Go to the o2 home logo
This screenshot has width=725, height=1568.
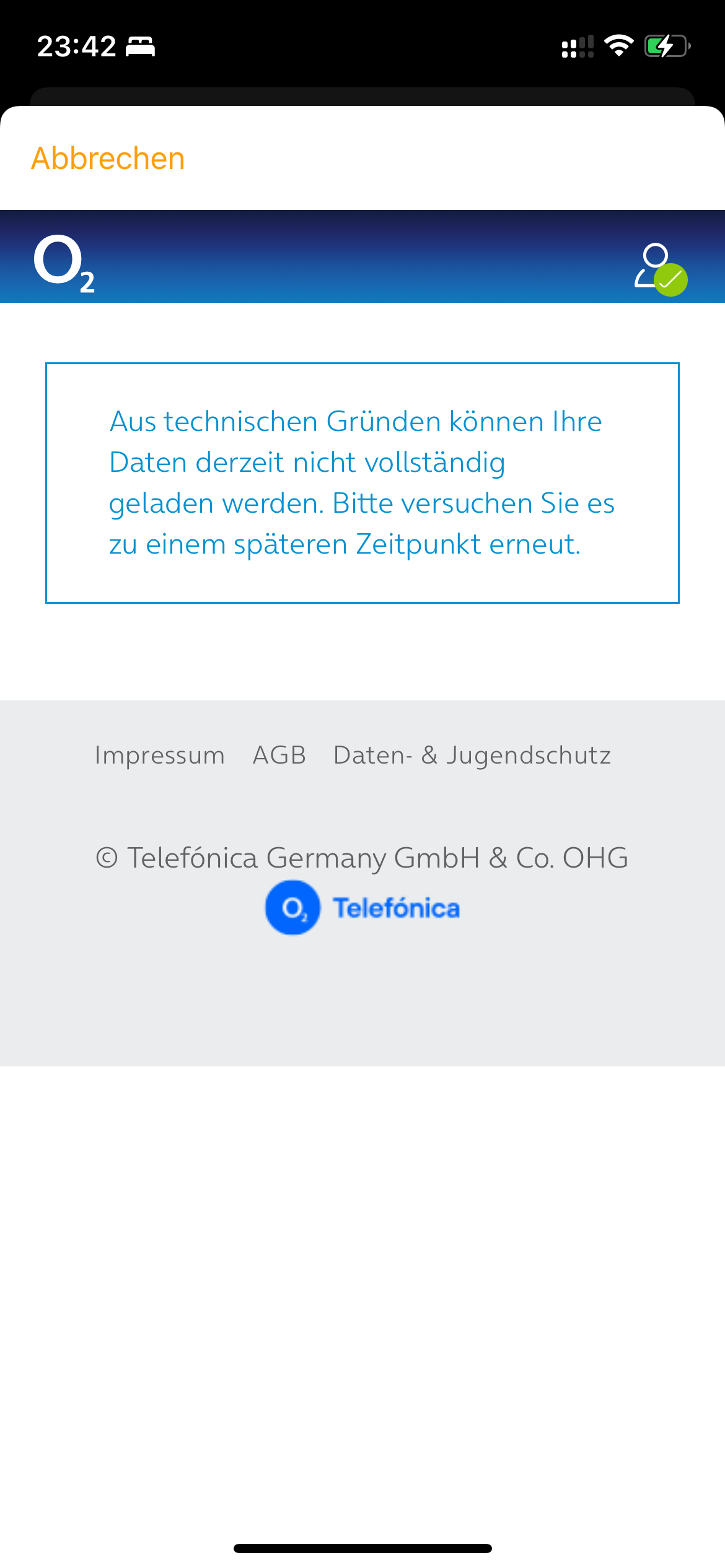[64, 263]
